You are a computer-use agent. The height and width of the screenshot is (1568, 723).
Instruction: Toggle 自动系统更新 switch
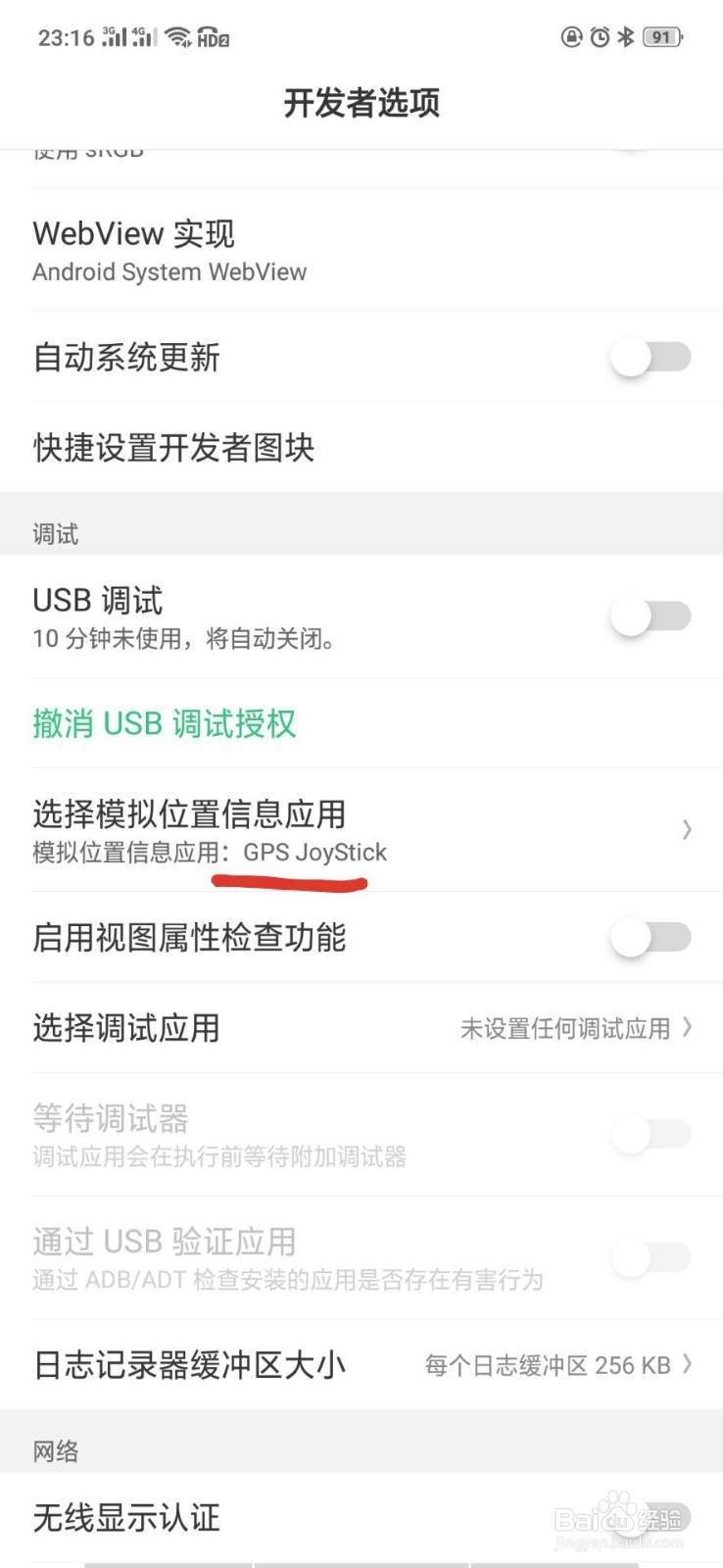pos(651,358)
